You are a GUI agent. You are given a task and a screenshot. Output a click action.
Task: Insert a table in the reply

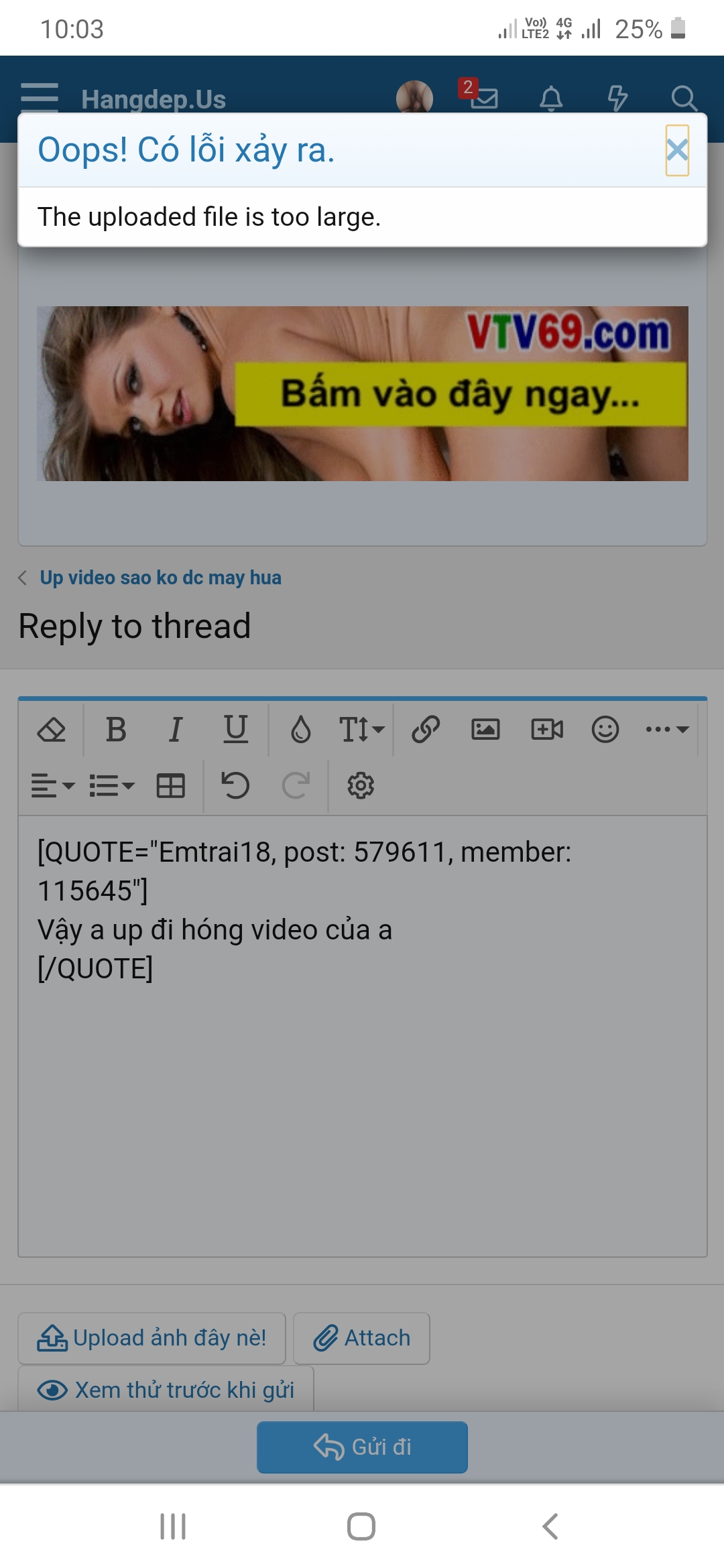[x=170, y=785]
